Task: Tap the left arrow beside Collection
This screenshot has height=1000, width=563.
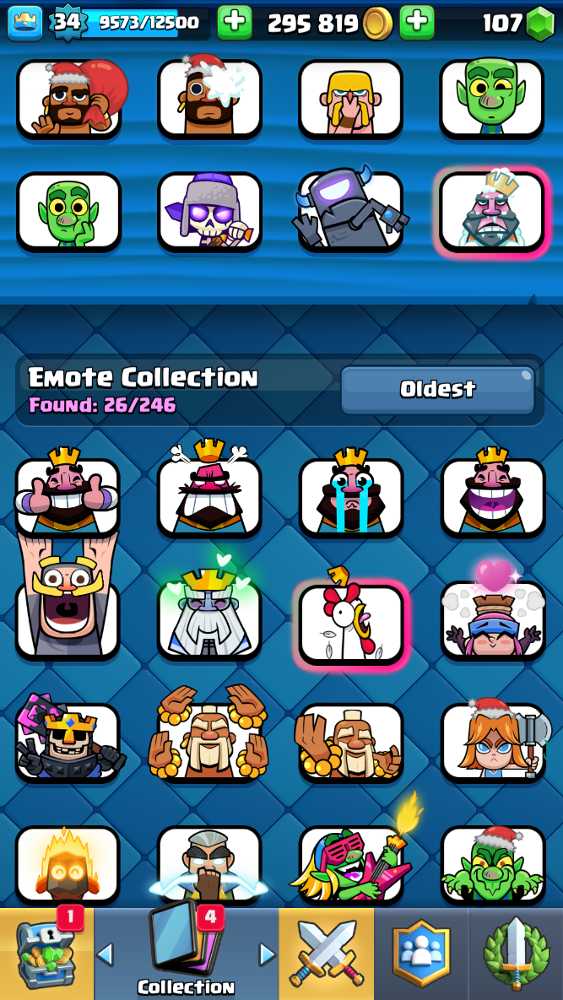Action: coord(105,954)
